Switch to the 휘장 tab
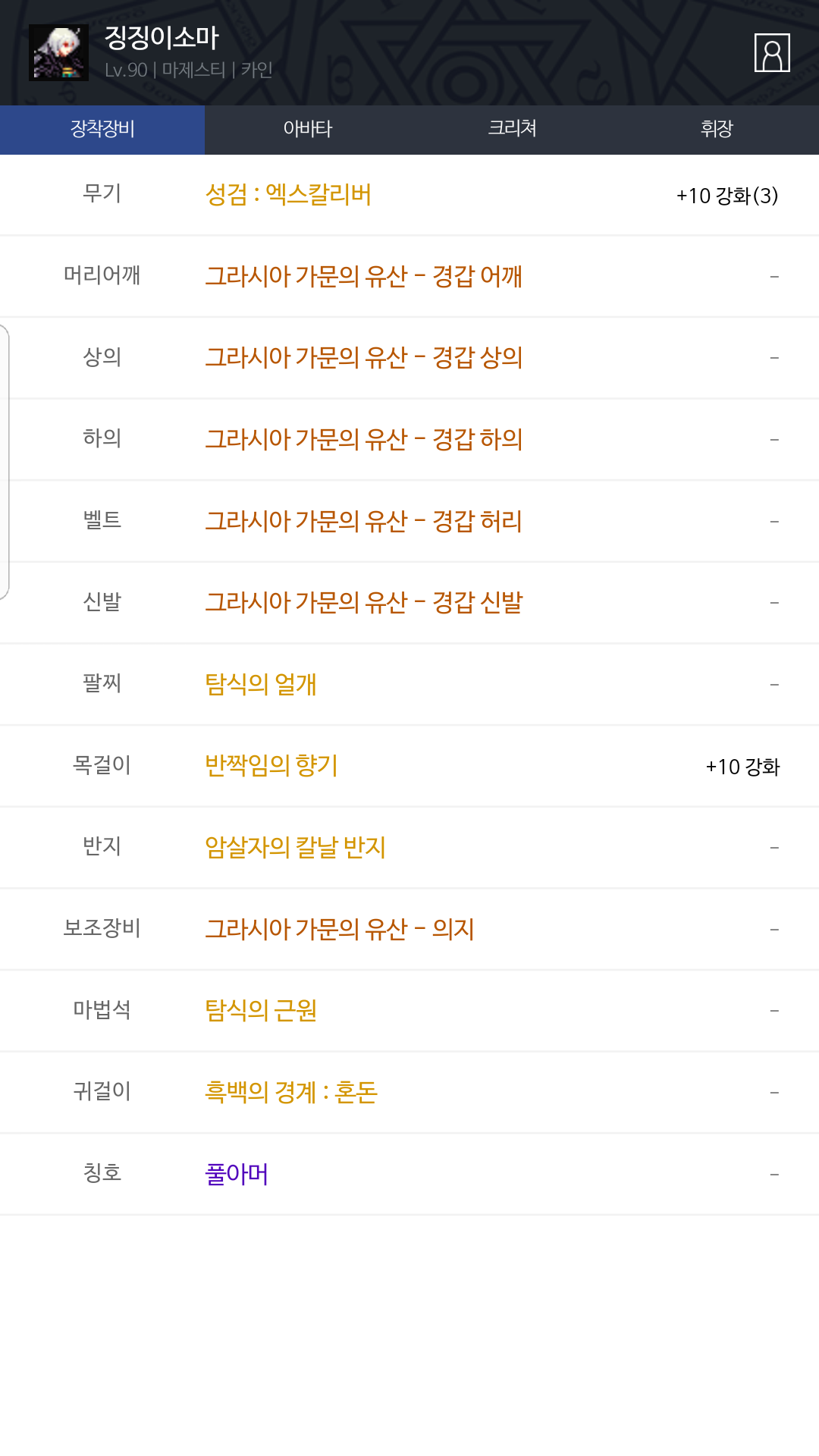Screen dimensions: 819x1456 [717, 129]
